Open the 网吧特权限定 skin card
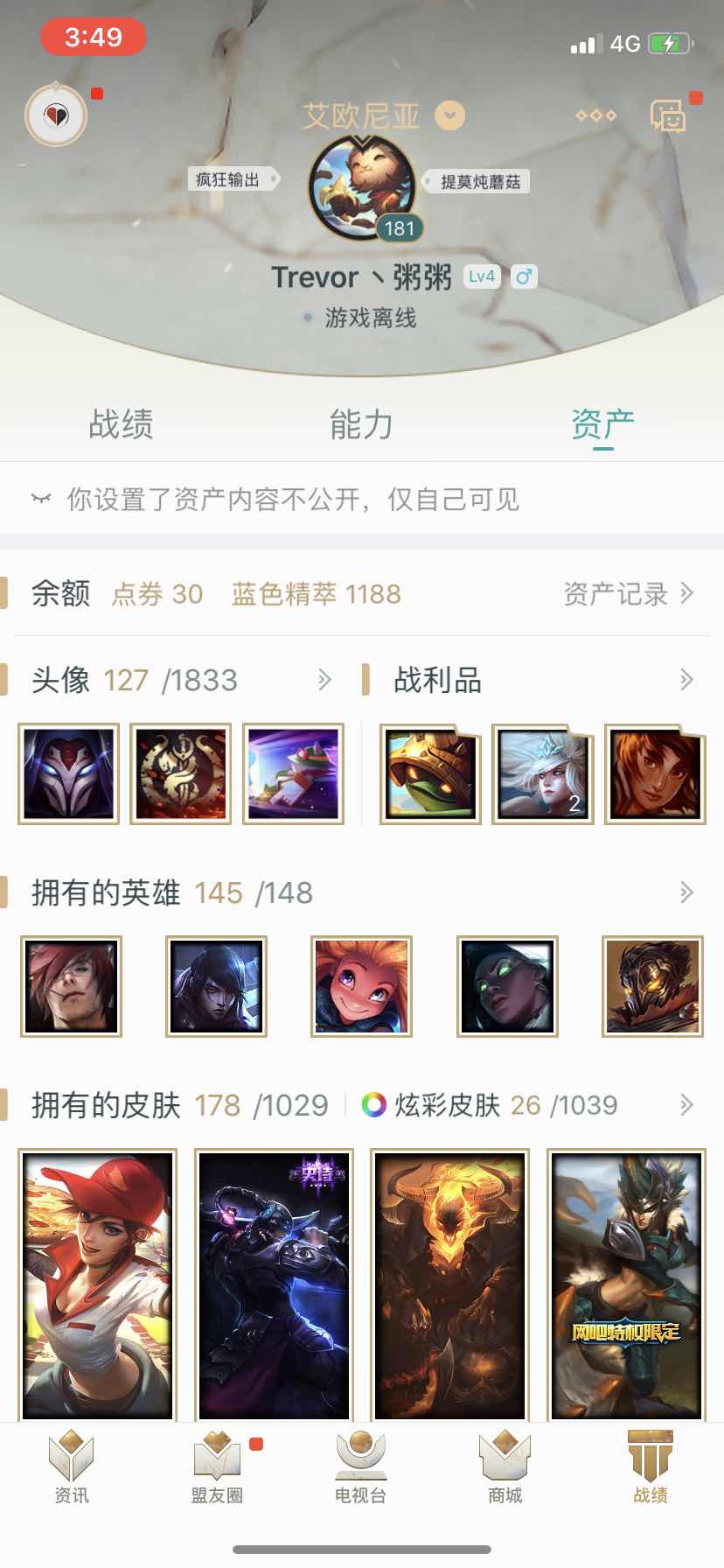The height and width of the screenshot is (1568, 724). [x=626, y=1284]
